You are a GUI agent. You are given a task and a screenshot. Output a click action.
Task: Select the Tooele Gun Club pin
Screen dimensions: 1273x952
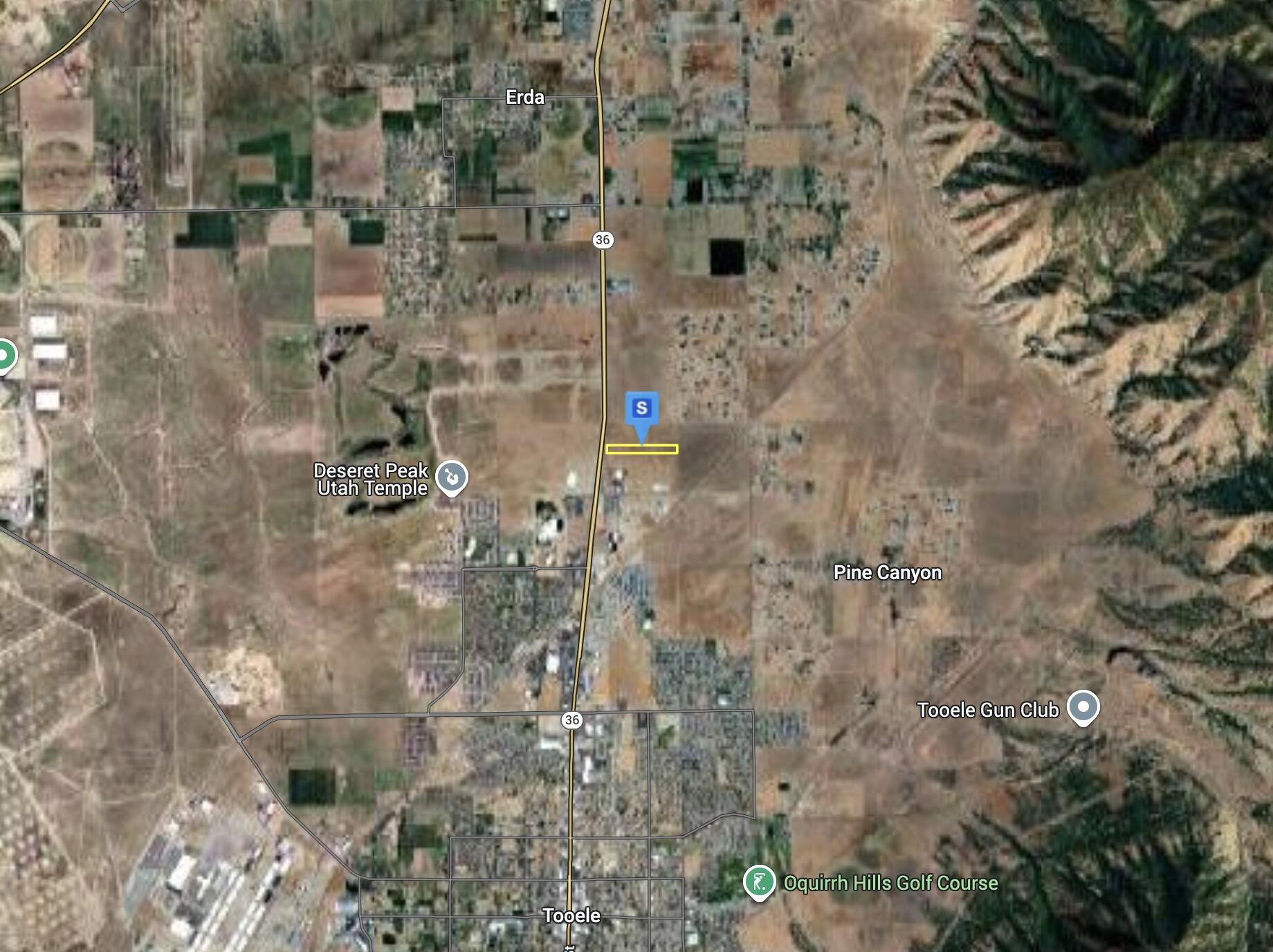click(x=1083, y=707)
